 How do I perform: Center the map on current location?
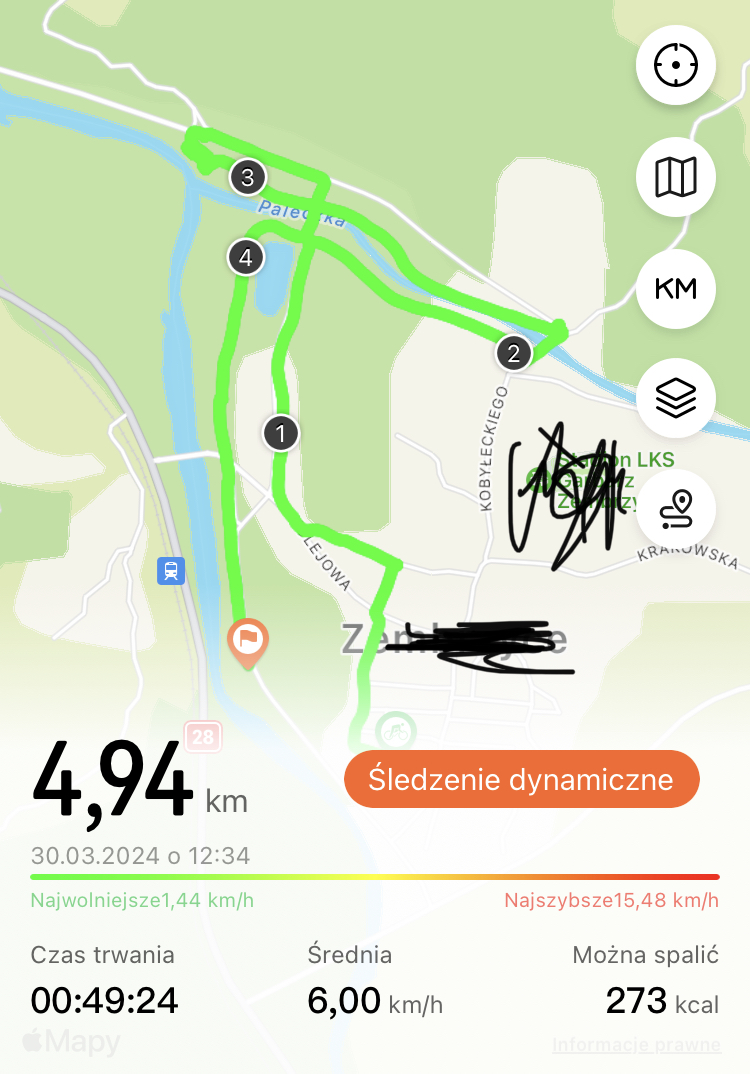pos(675,66)
